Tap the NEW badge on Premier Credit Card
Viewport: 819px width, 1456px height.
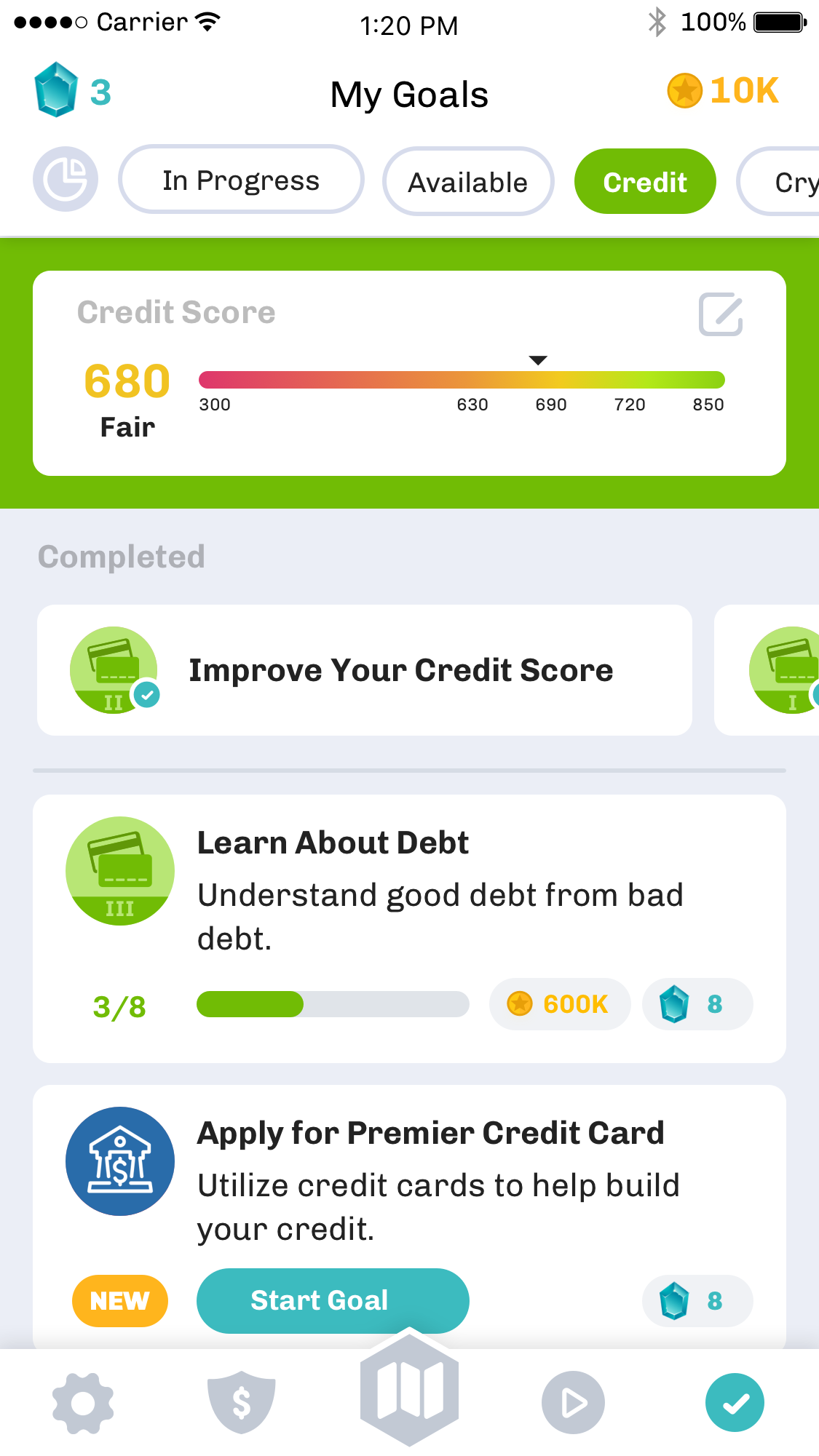[x=119, y=1300]
